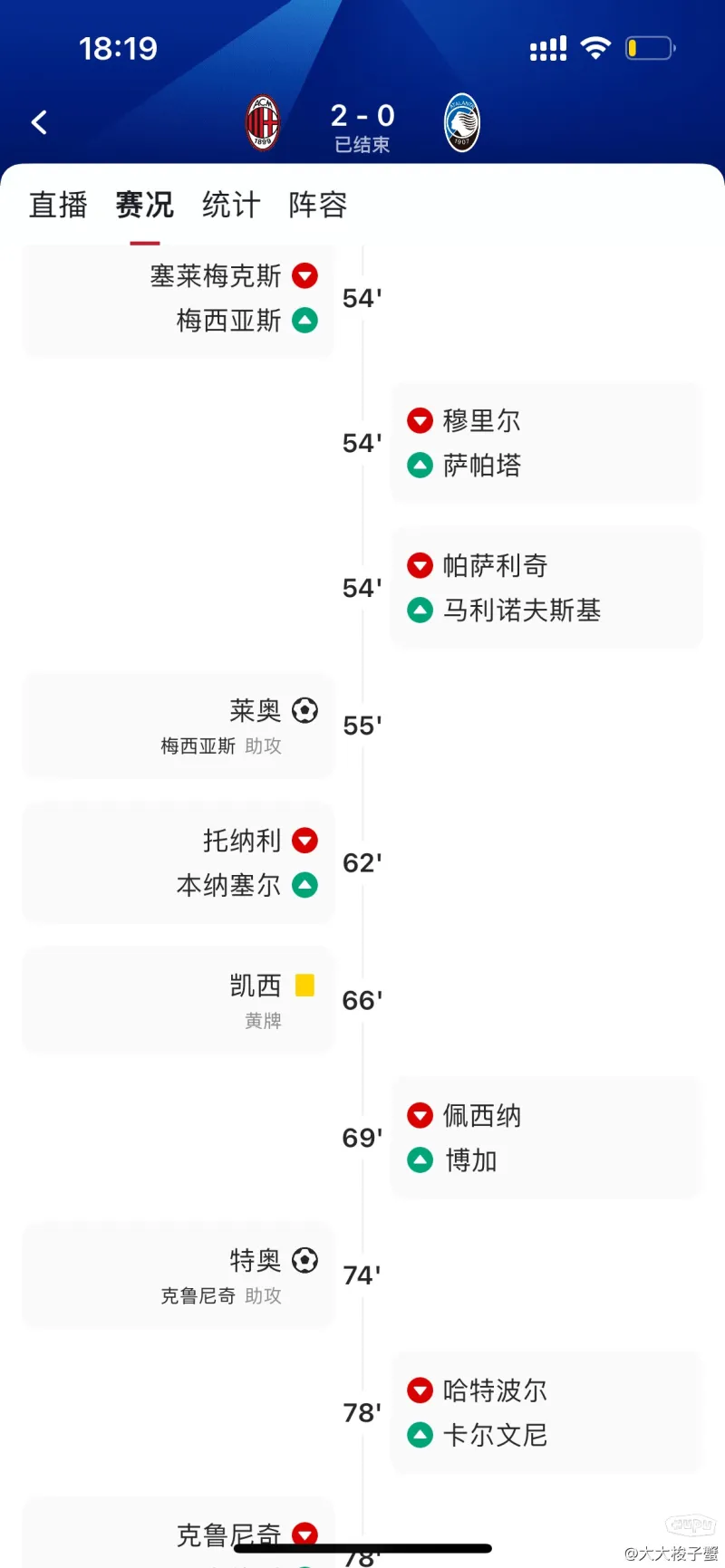Click the goal icon next to 莱奥
Image resolution: width=725 pixels, height=1568 pixels.
[x=304, y=711]
